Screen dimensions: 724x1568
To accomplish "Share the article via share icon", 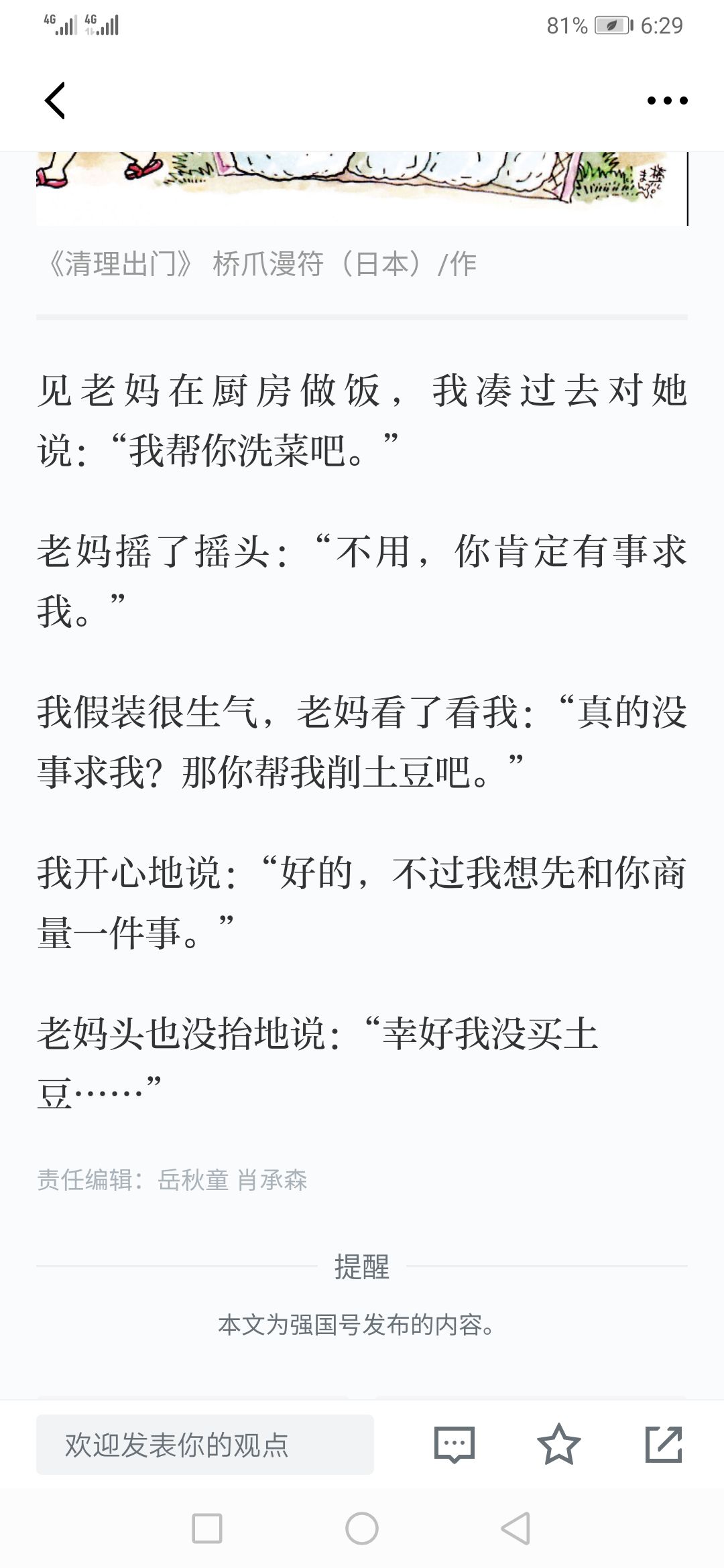I will 664,1444.
